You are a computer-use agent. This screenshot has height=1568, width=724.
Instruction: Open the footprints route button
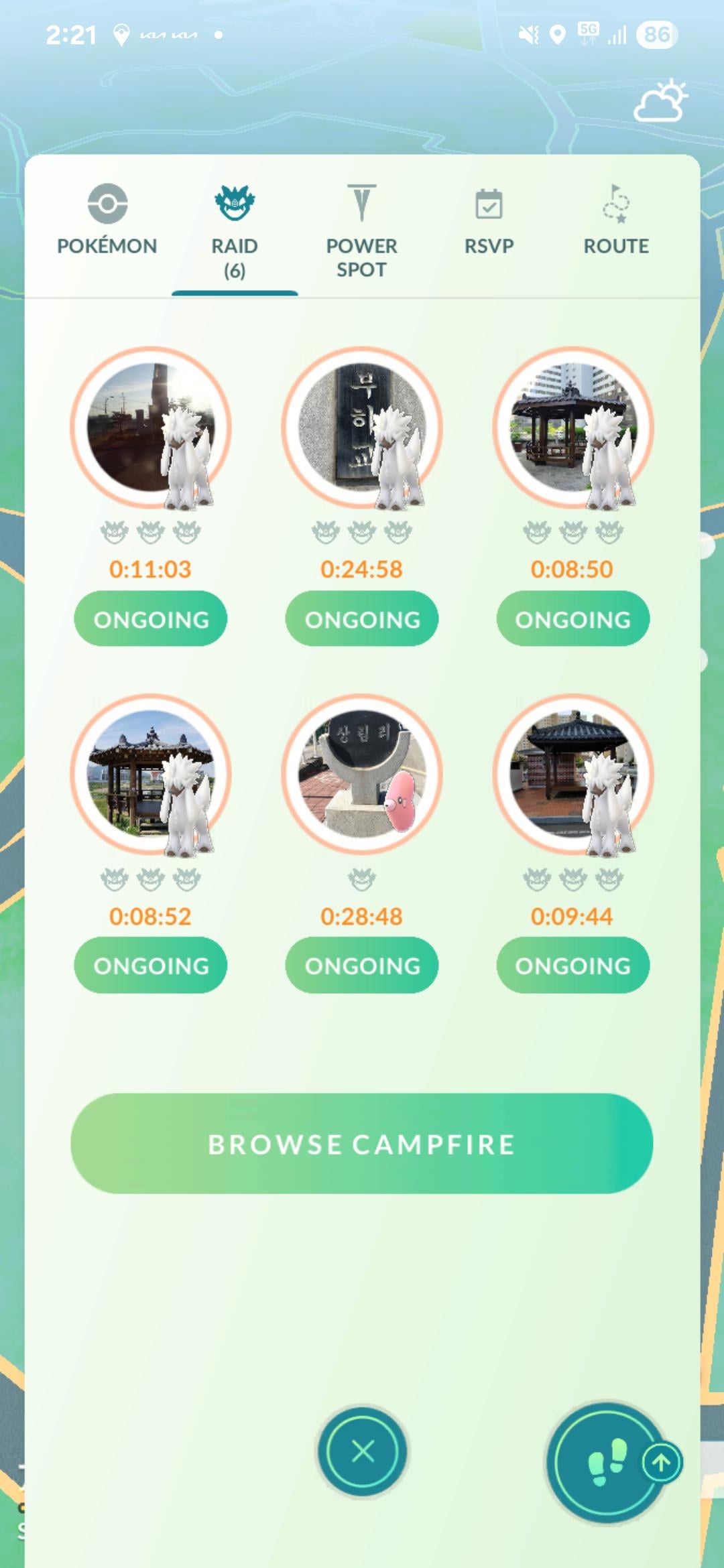605,1461
